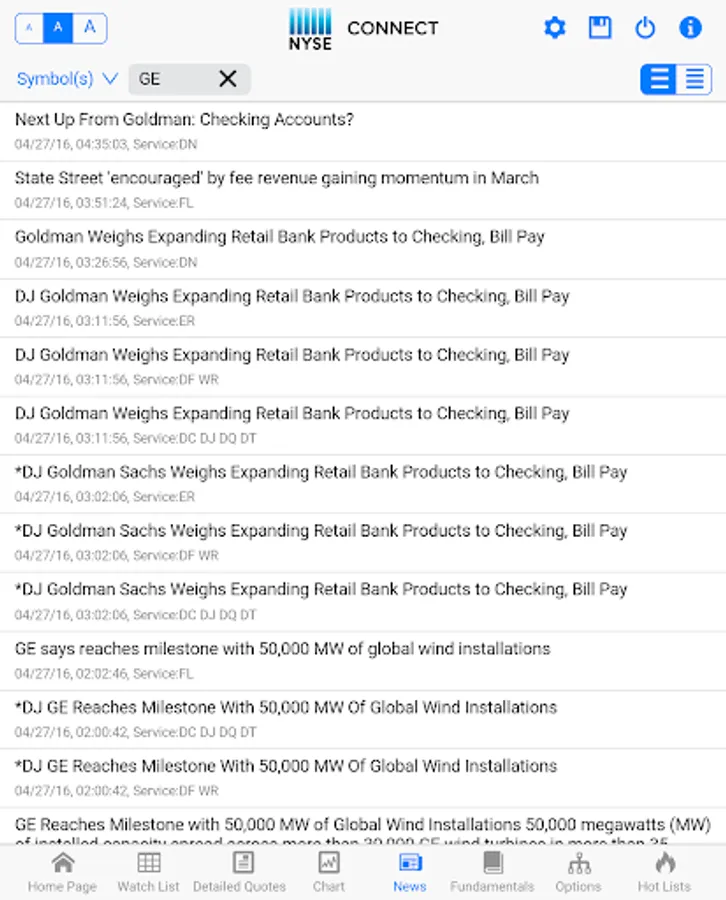
Task: Open the info icon
Action: tap(690, 28)
